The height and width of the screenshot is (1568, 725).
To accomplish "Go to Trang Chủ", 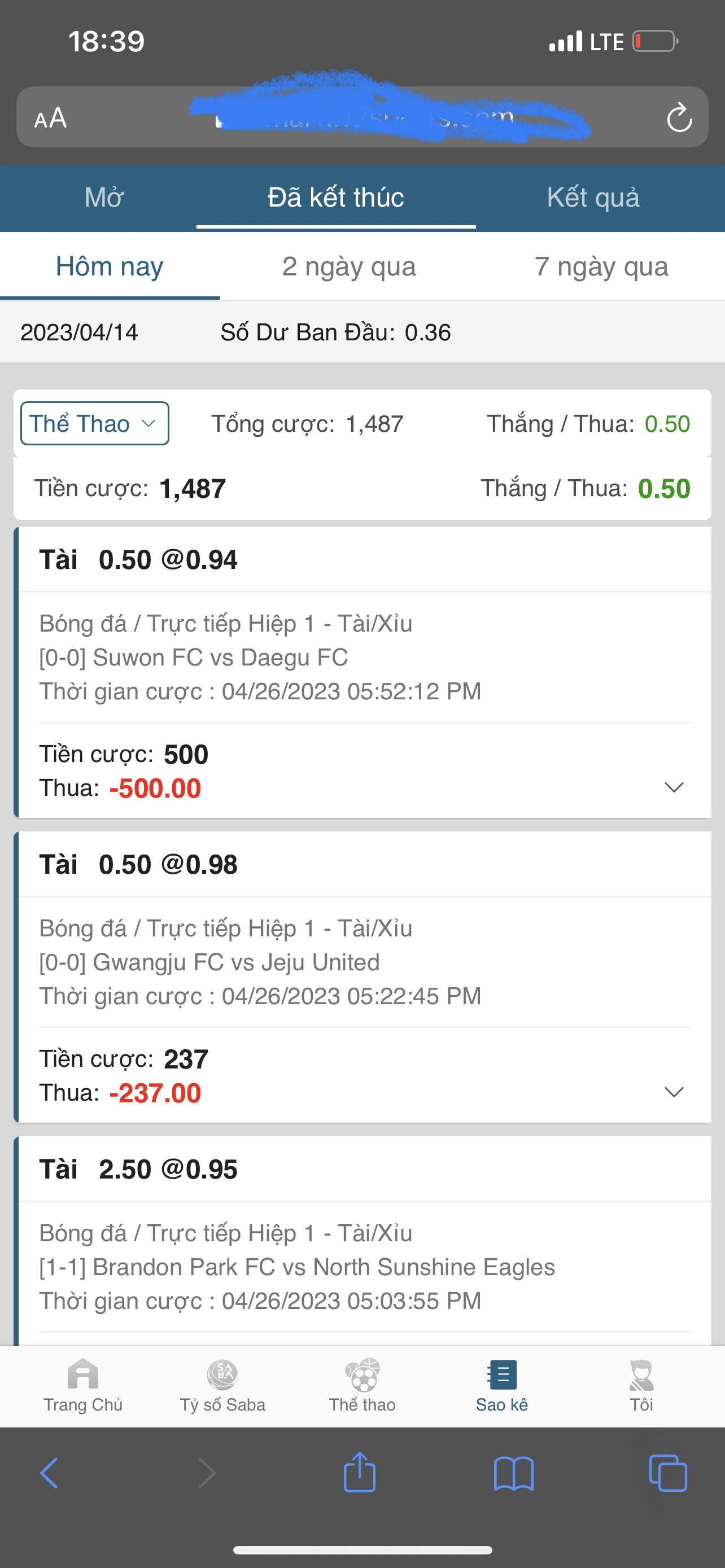I will click(x=83, y=1386).
